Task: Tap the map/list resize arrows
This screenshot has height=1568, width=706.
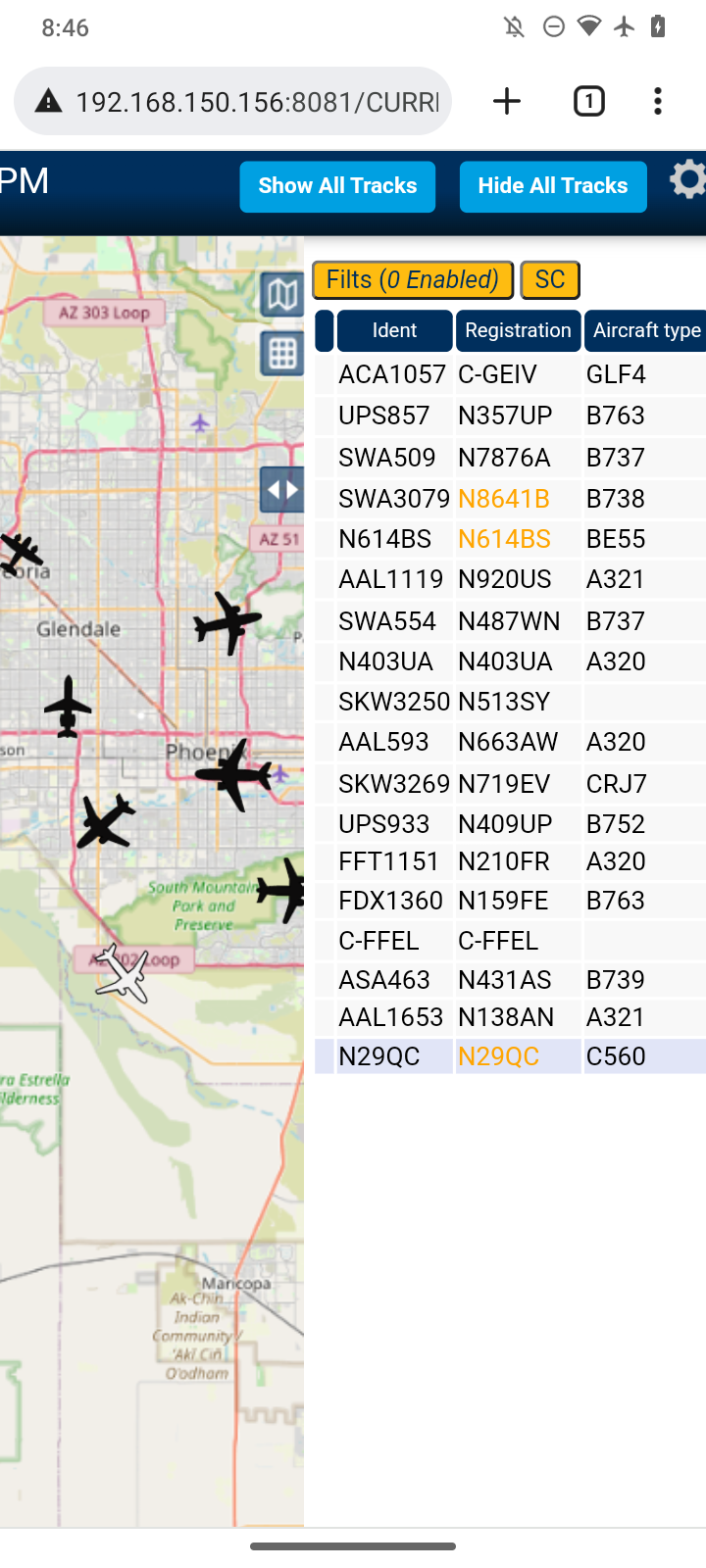Action: pos(282,490)
